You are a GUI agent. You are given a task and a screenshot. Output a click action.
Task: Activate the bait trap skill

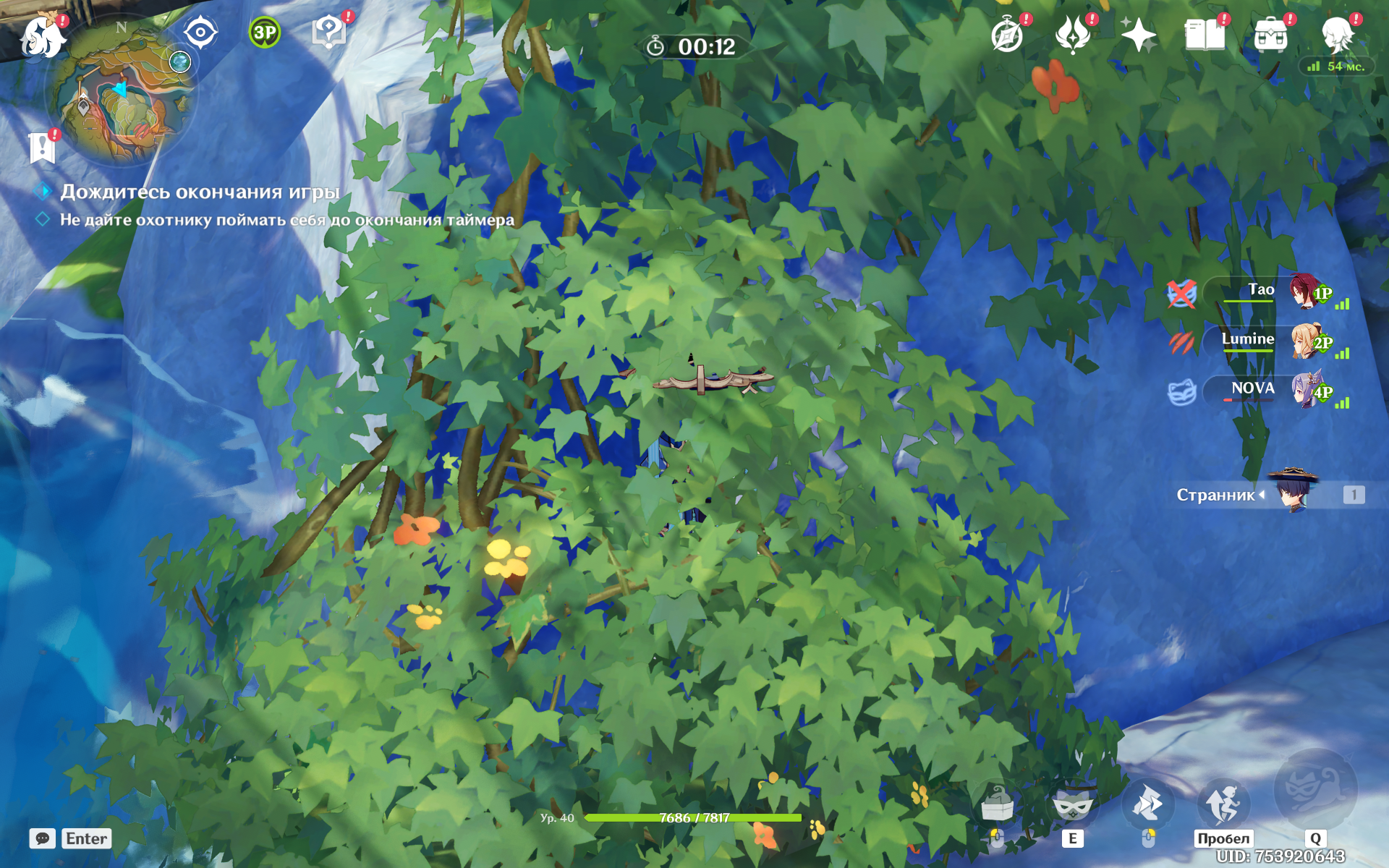997,804
